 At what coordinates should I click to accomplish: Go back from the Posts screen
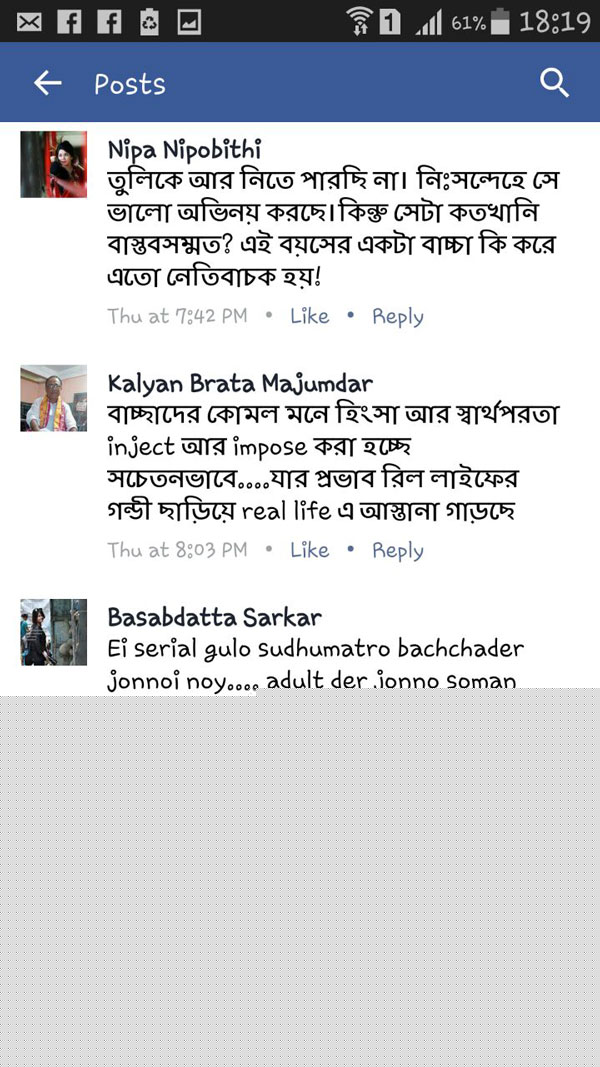click(47, 84)
